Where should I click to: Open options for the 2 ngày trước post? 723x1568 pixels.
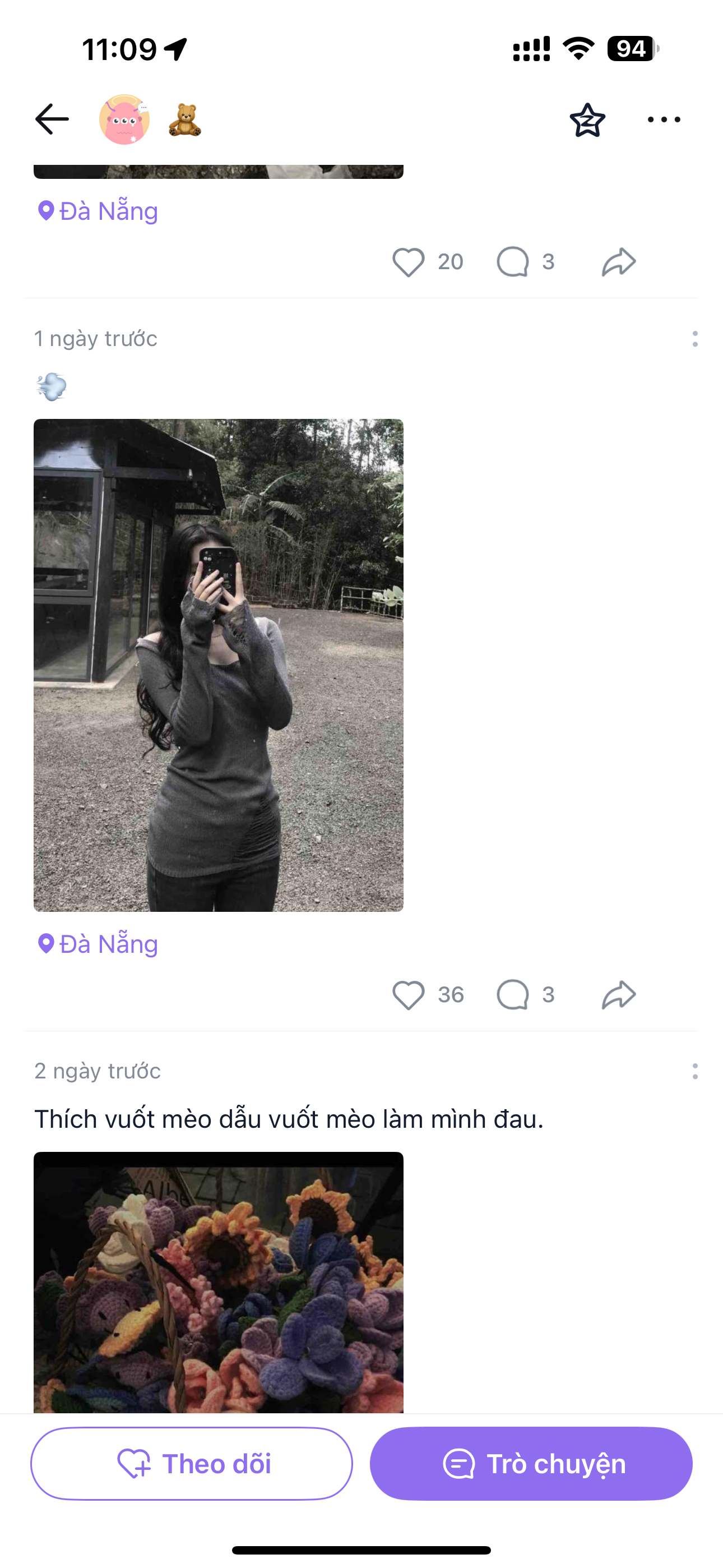694,1071
